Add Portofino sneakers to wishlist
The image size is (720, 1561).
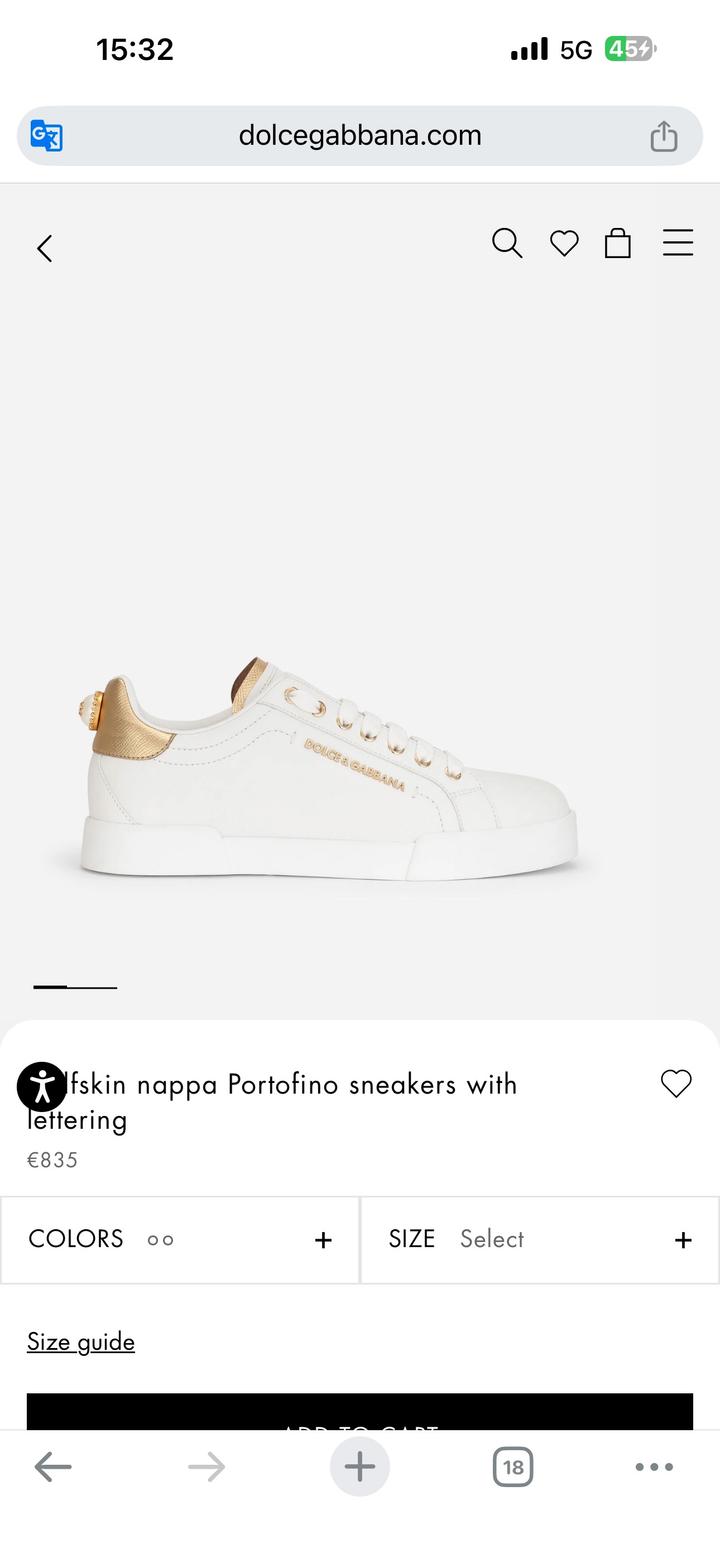point(676,1083)
